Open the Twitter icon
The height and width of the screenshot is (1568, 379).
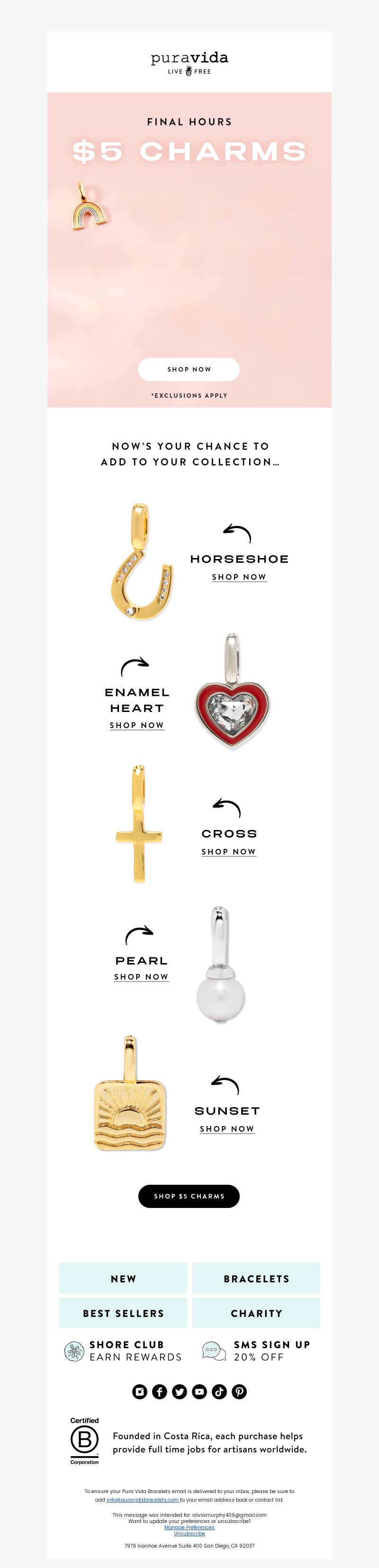(180, 1391)
